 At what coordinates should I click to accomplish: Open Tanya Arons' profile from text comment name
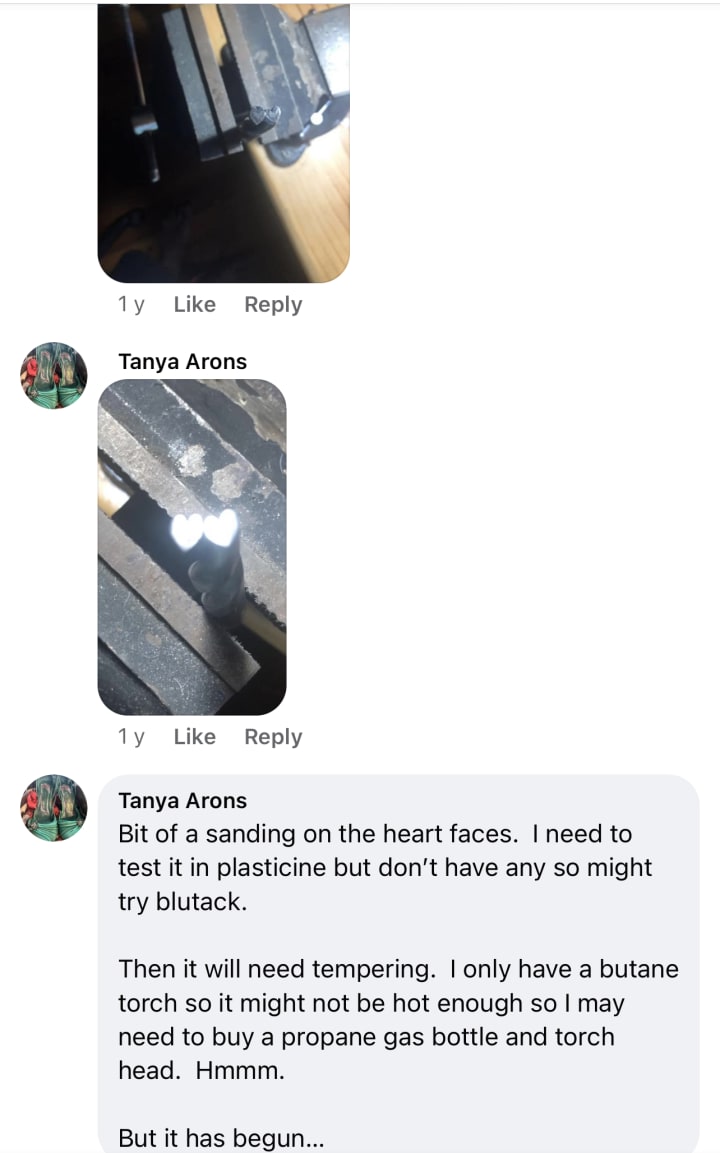tap(182, 800)
